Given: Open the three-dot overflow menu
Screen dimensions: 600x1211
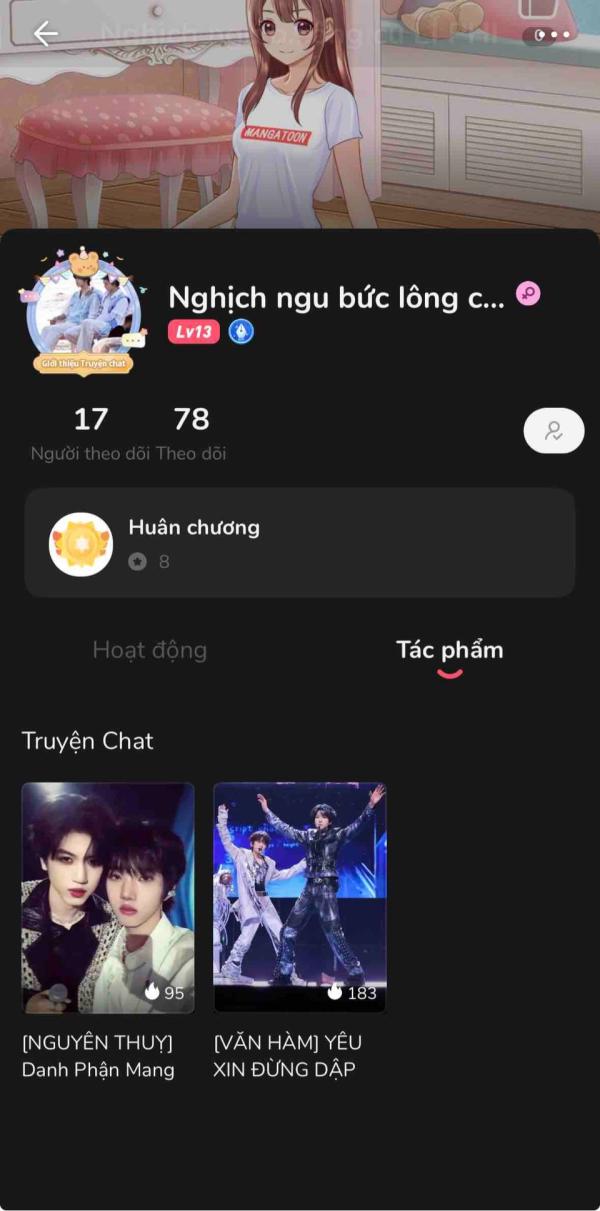Looking at the screenshot, I should [x=553, y=35].
